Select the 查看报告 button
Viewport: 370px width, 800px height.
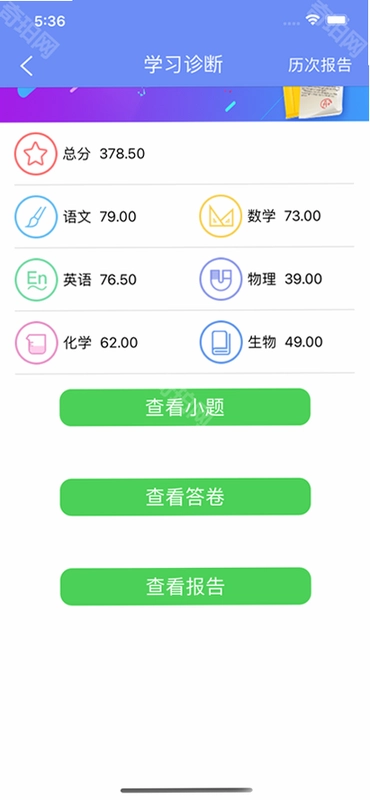[x=186, y=586]
